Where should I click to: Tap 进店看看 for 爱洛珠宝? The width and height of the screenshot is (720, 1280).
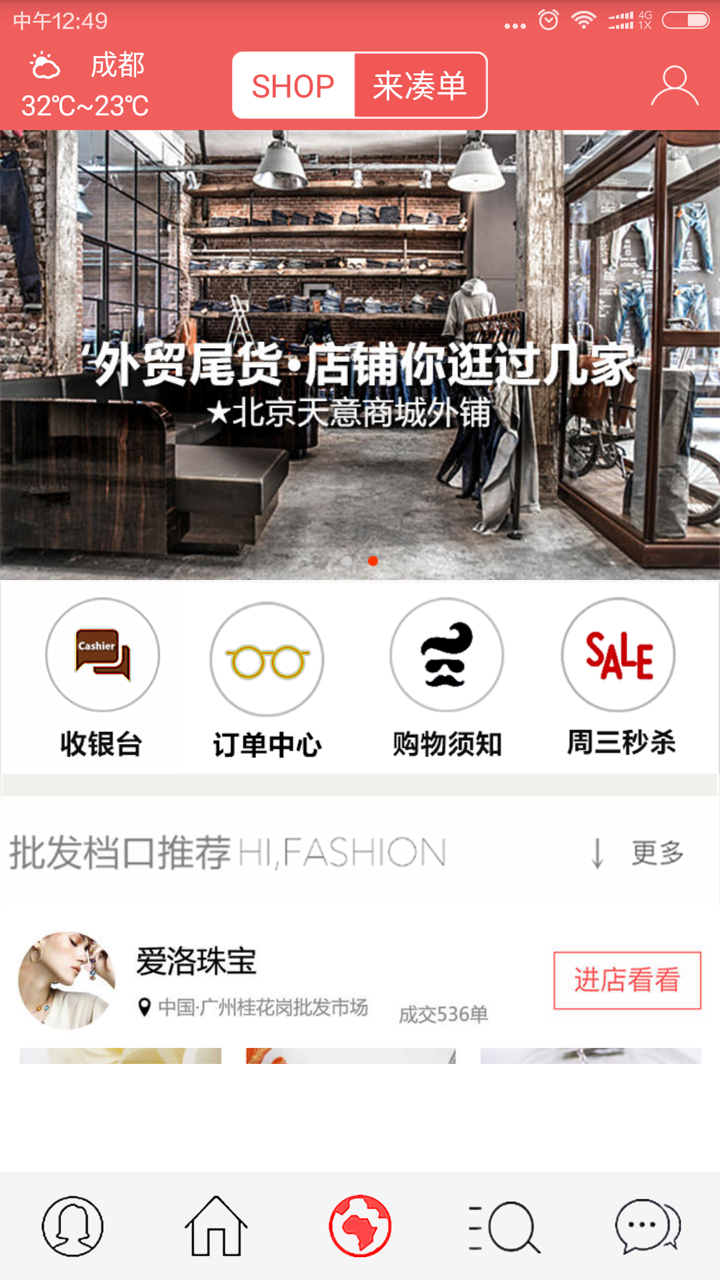pyautogui.click(x=627, y=980)
